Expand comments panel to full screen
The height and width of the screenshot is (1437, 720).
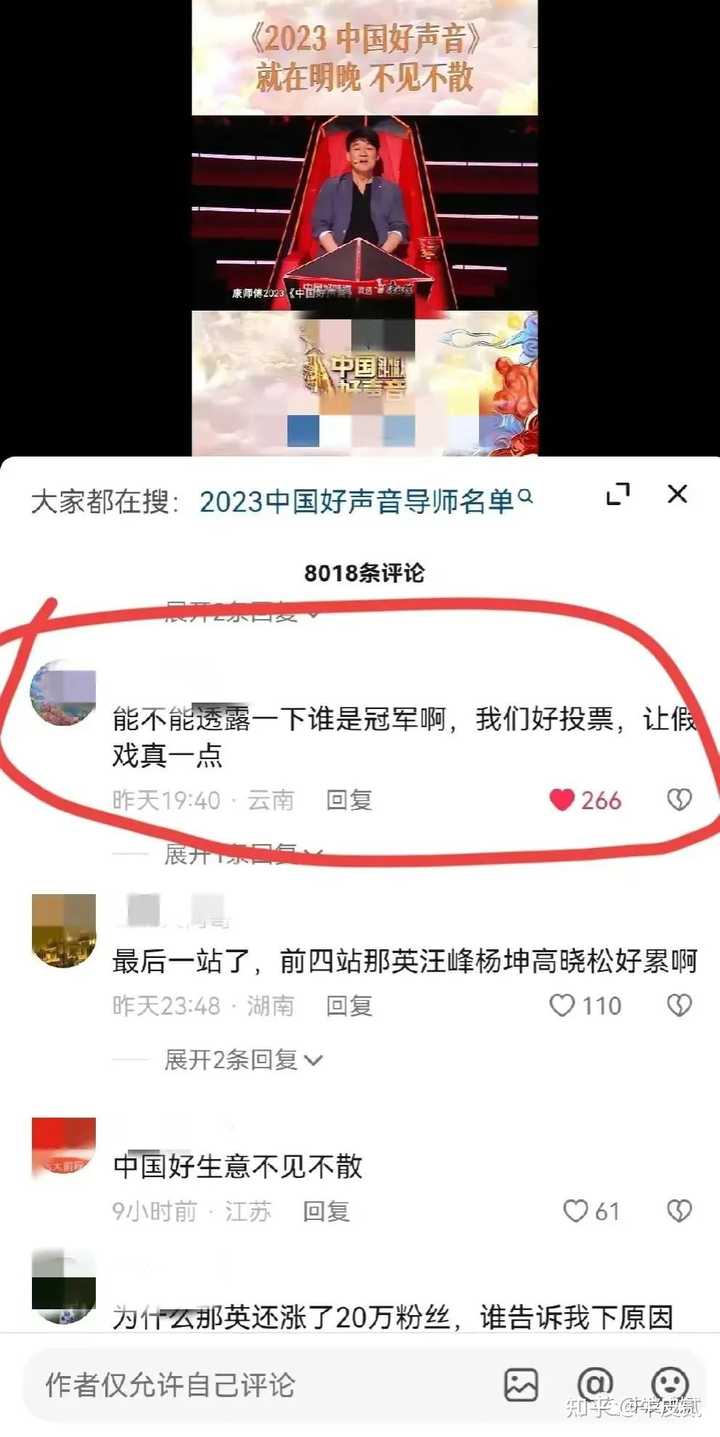tap(619, 494)
